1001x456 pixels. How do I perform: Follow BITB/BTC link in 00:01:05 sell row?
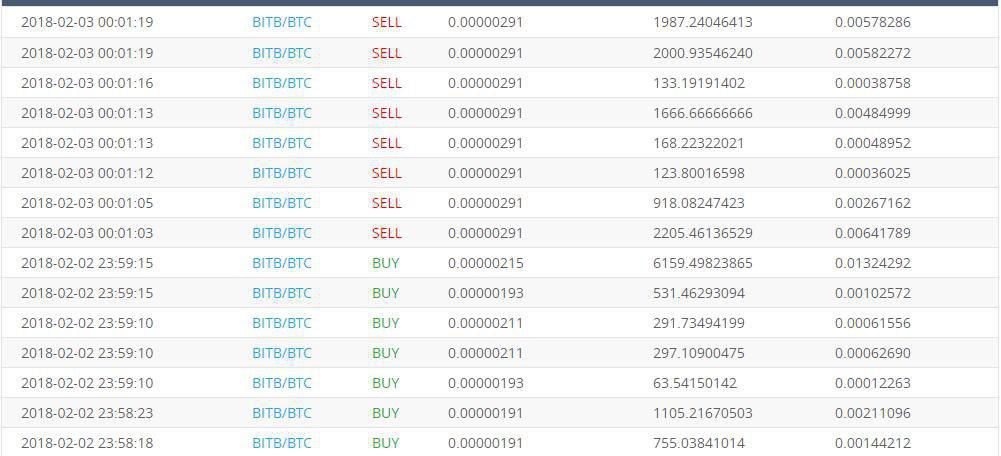[x=281, y=203]
